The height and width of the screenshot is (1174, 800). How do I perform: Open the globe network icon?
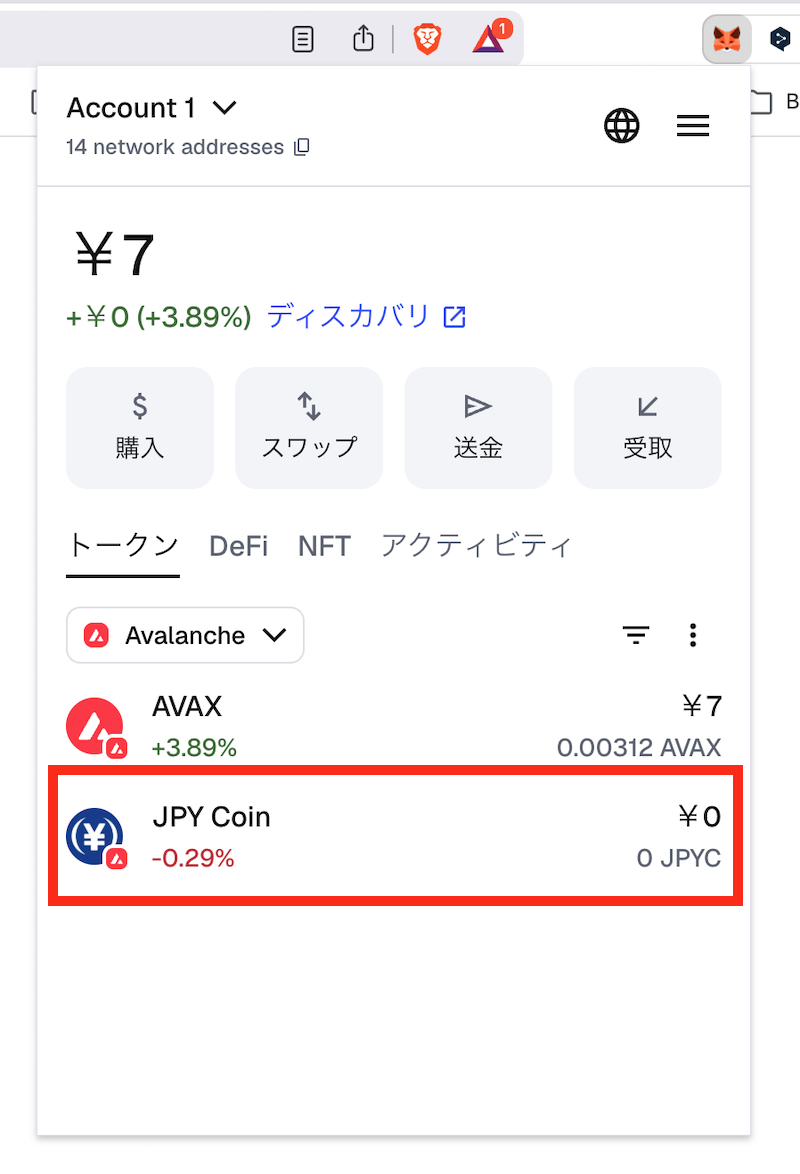click(622, 126)
